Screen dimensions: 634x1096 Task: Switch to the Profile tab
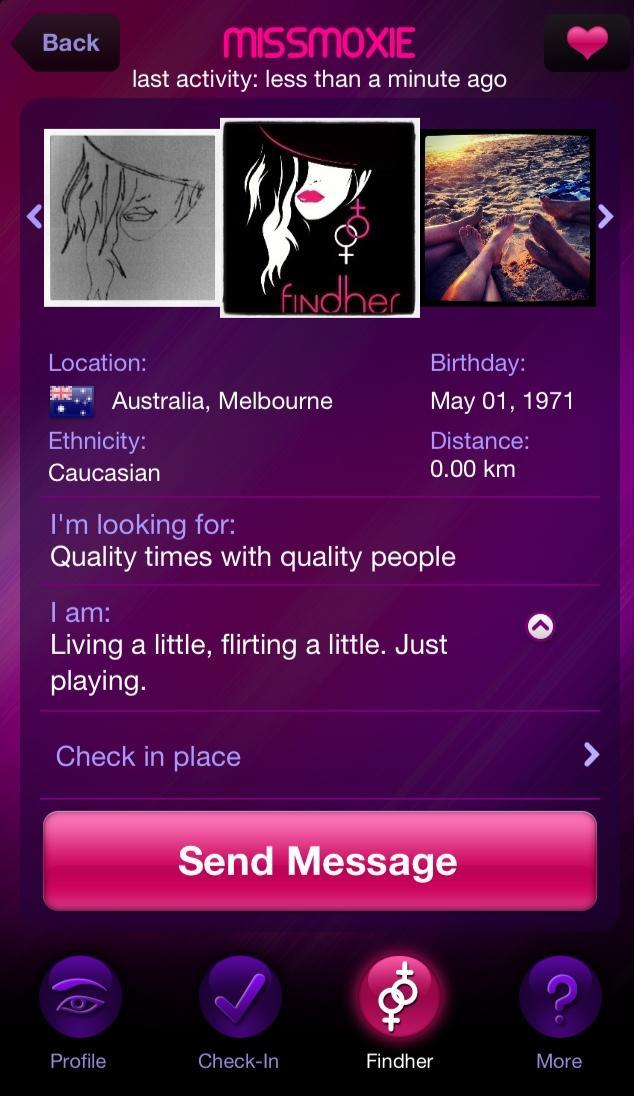point(79,1011)
